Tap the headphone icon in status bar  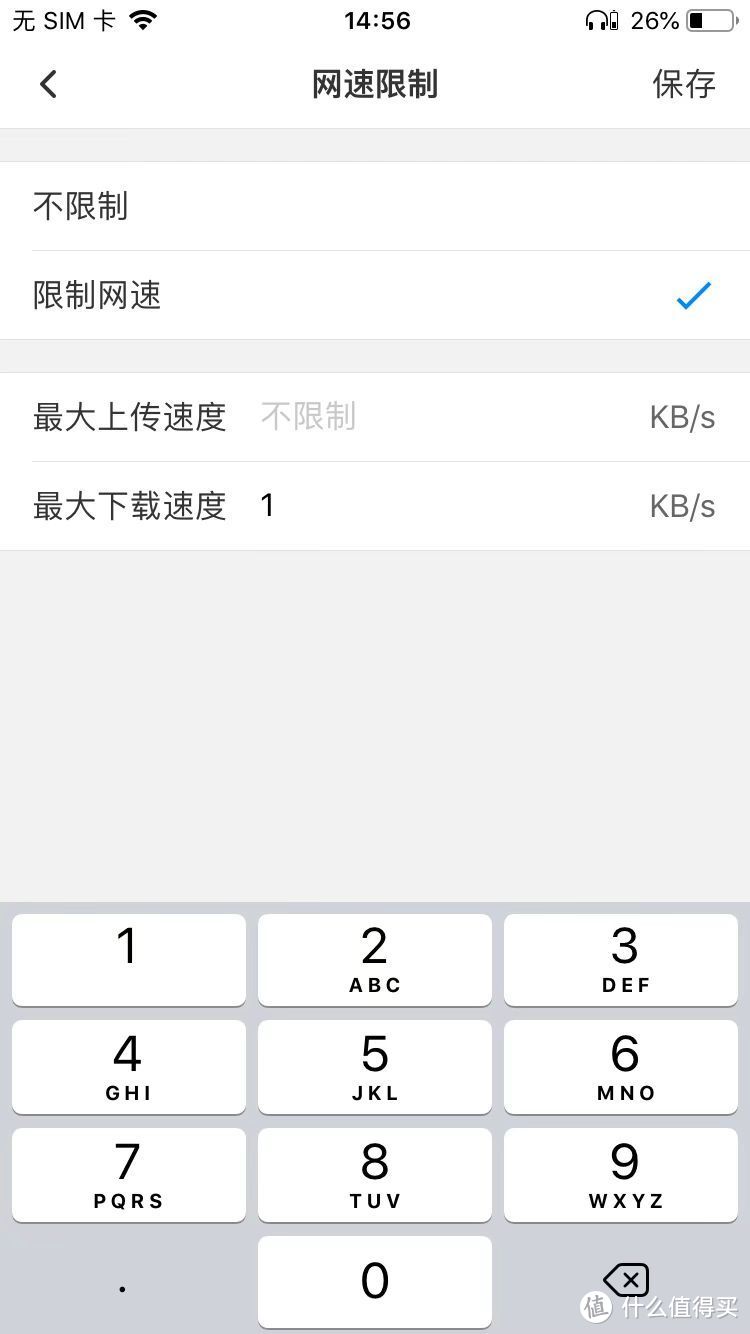click(597, 18)
